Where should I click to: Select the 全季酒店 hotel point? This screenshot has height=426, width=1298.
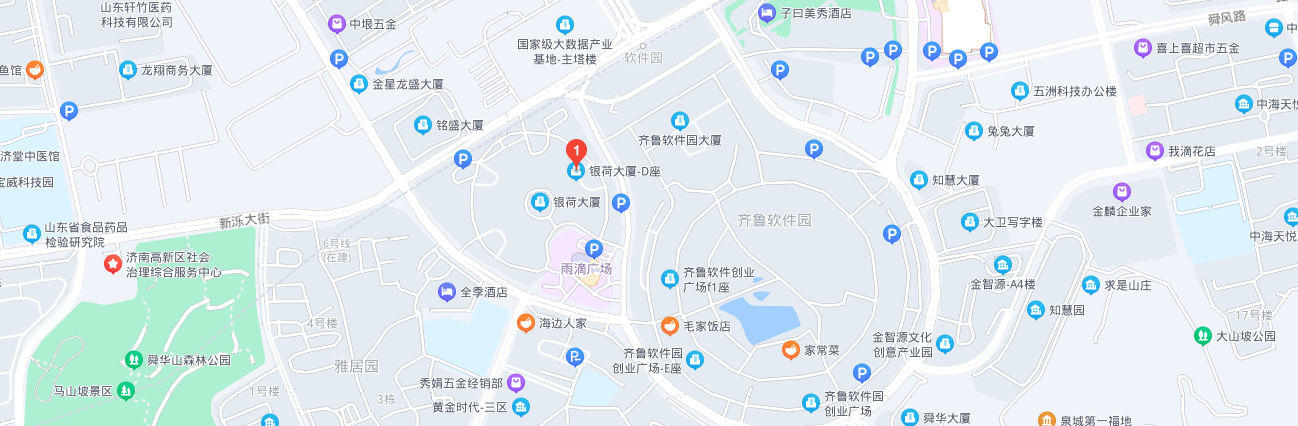[447, 291]
